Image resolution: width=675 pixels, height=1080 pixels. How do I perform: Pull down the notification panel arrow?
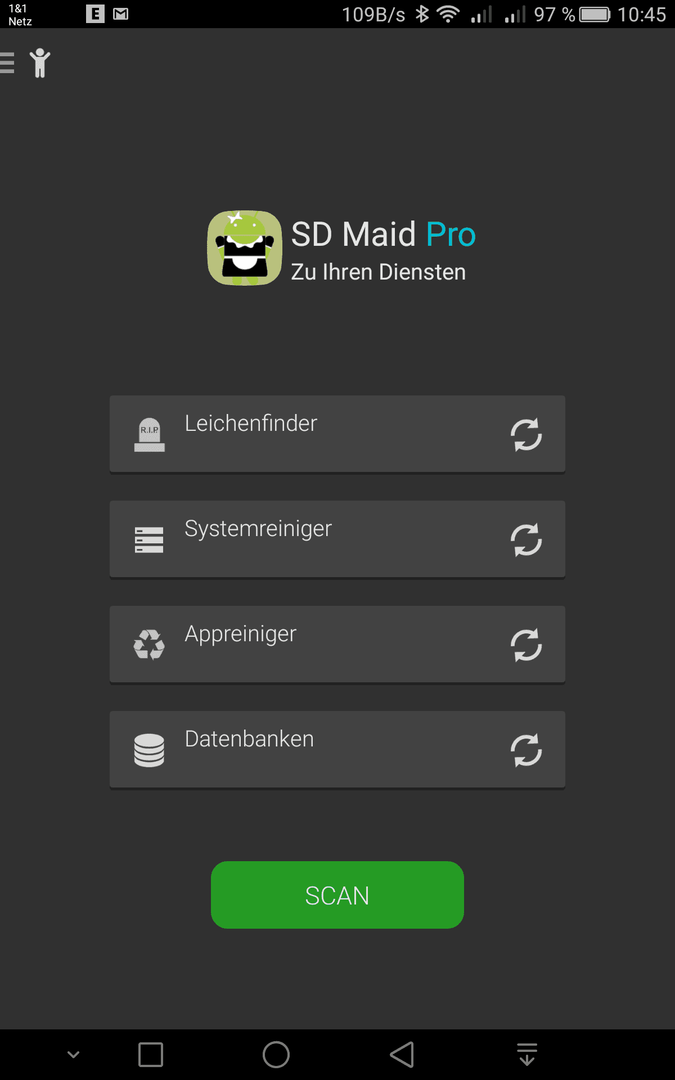click(527, 1054)
